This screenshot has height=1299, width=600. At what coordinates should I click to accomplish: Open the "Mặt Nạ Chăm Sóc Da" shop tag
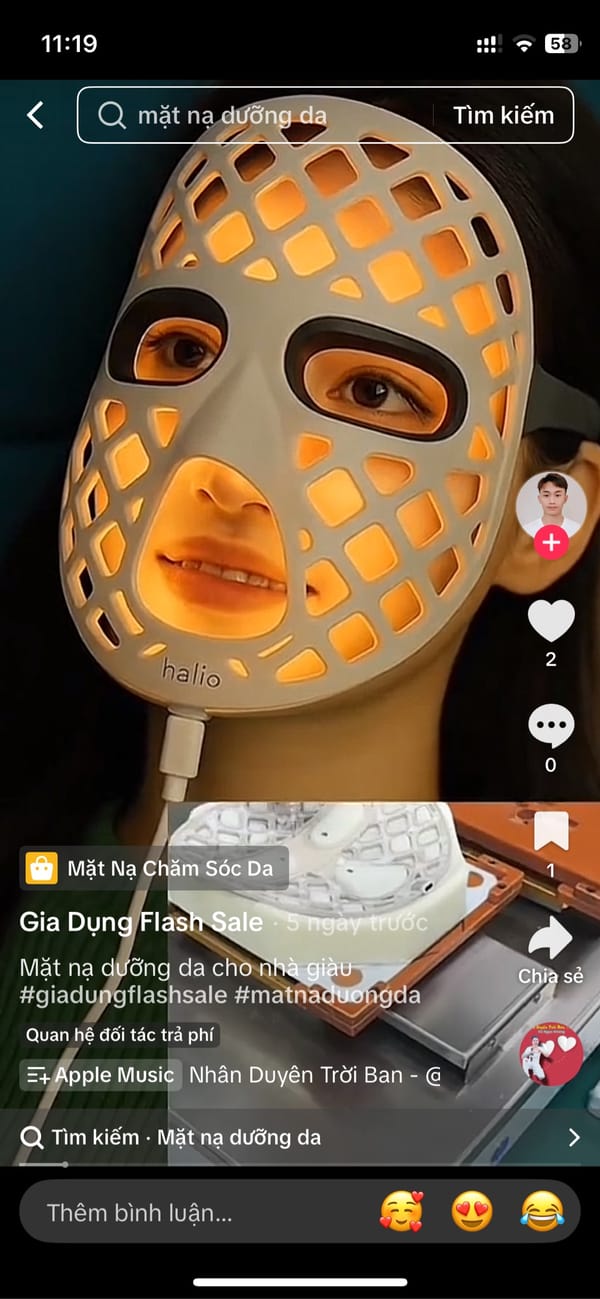[x=154, y=868]
